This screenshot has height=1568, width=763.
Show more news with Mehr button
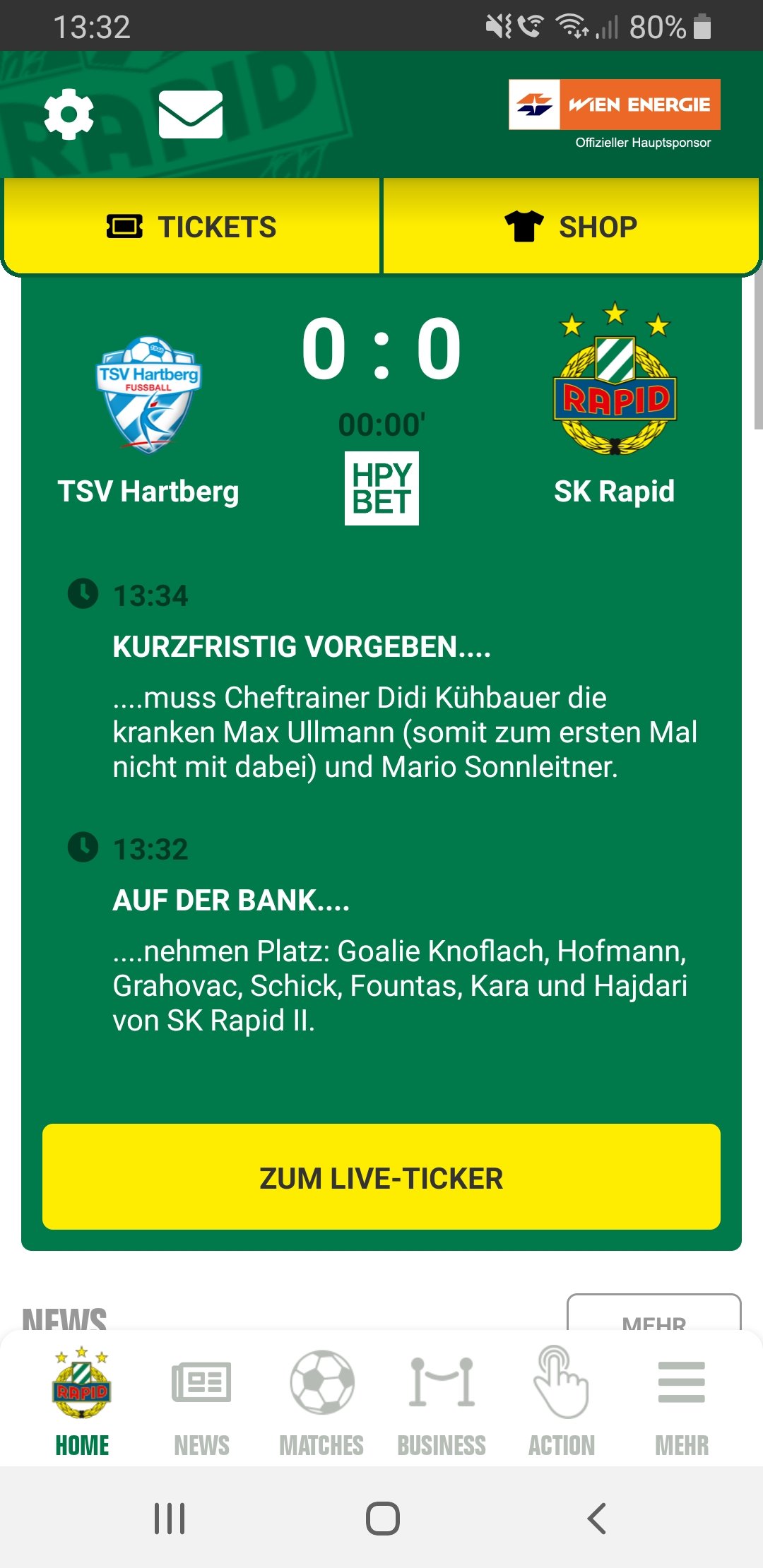654,1314
